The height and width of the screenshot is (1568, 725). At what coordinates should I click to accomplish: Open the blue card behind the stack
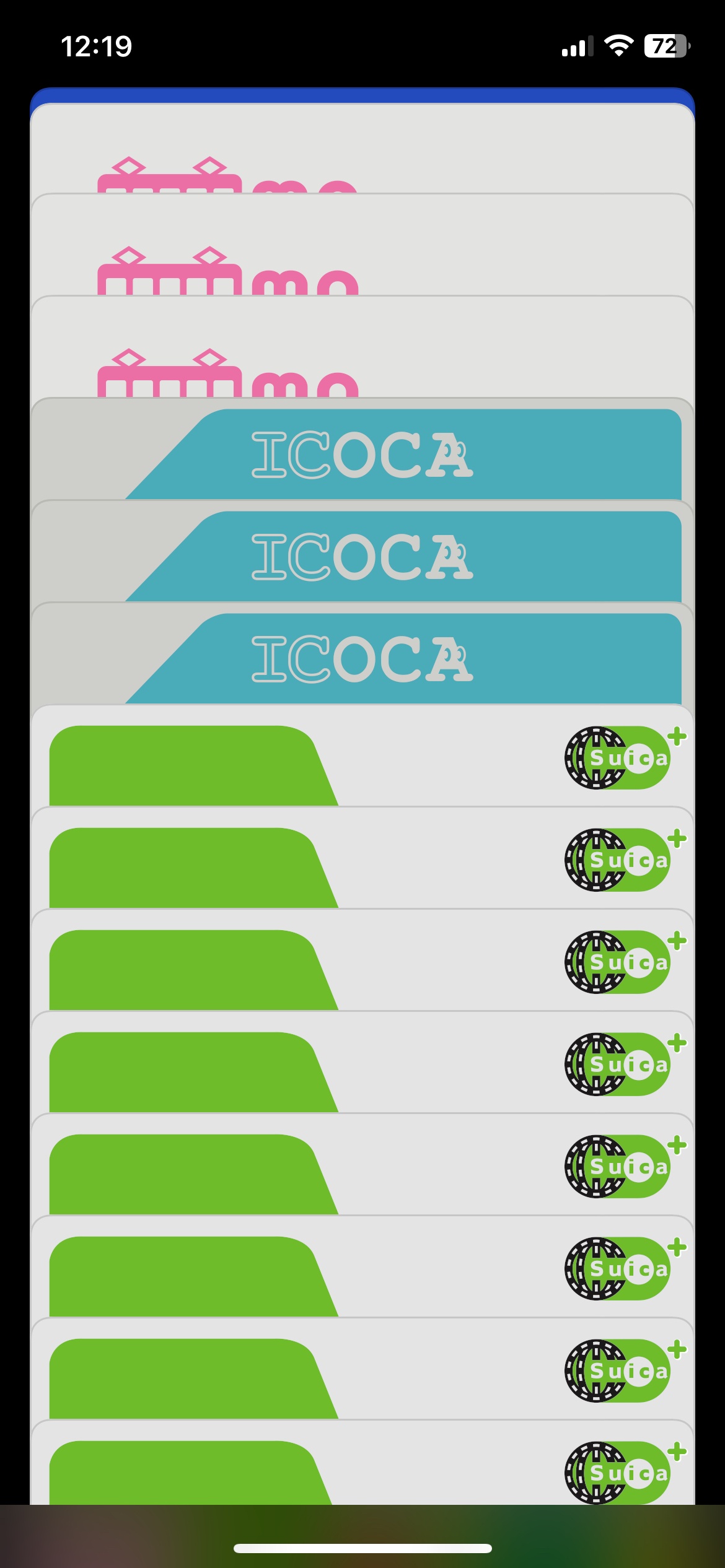tap(362, 95)
